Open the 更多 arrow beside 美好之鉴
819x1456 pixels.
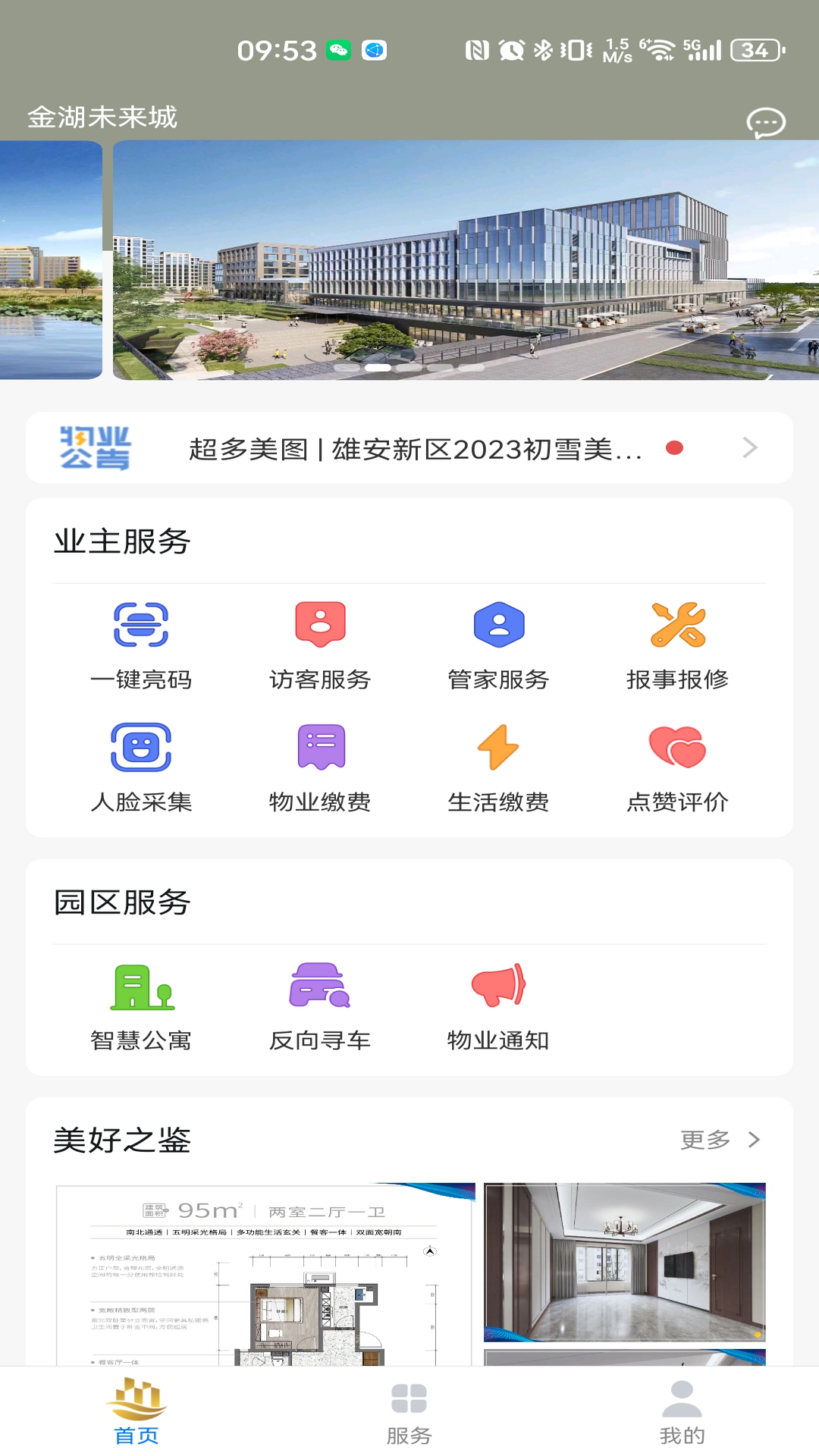pos(754,1138)
